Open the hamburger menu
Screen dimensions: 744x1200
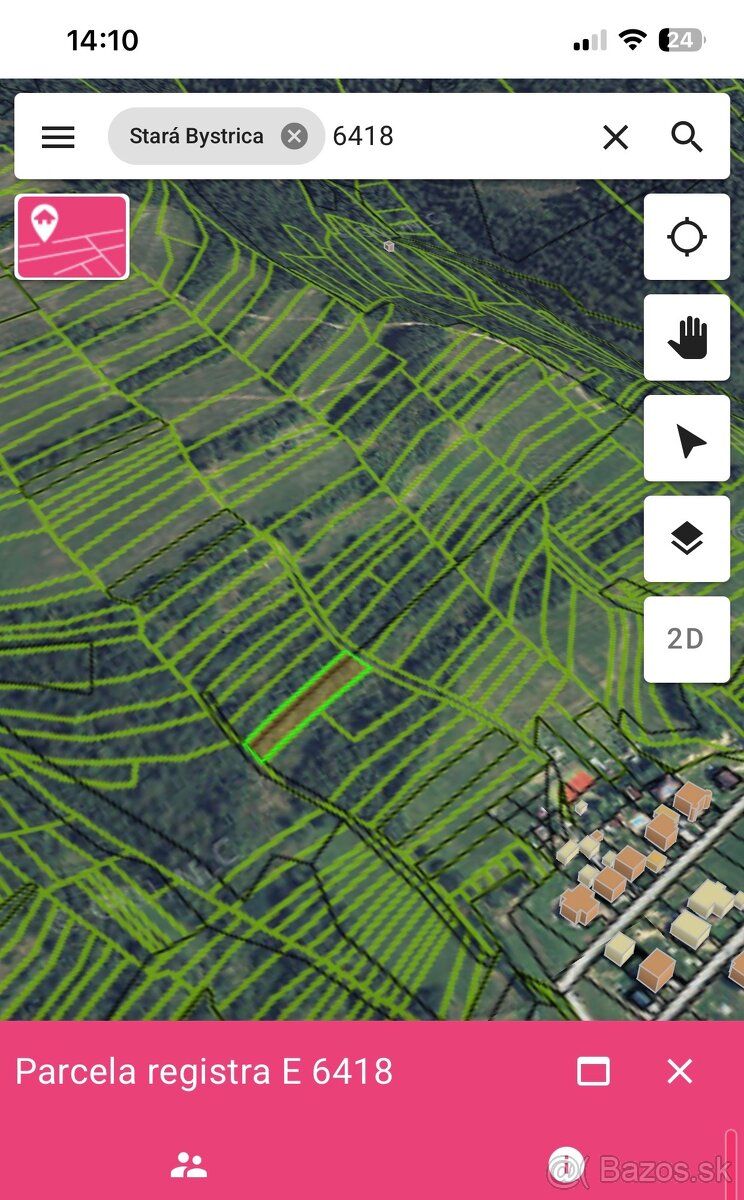58,137
